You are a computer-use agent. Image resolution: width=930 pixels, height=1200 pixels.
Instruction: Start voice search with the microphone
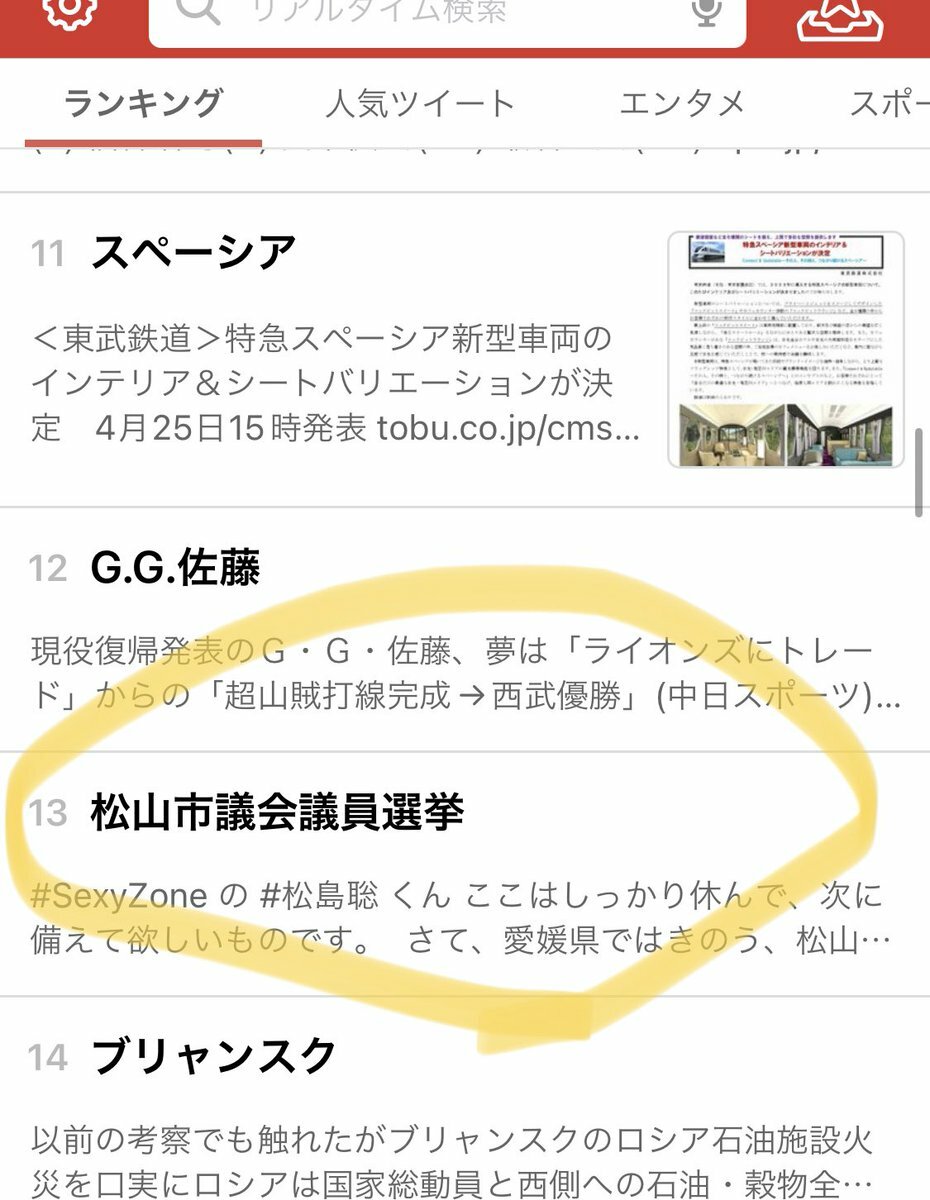click(706, 12)
